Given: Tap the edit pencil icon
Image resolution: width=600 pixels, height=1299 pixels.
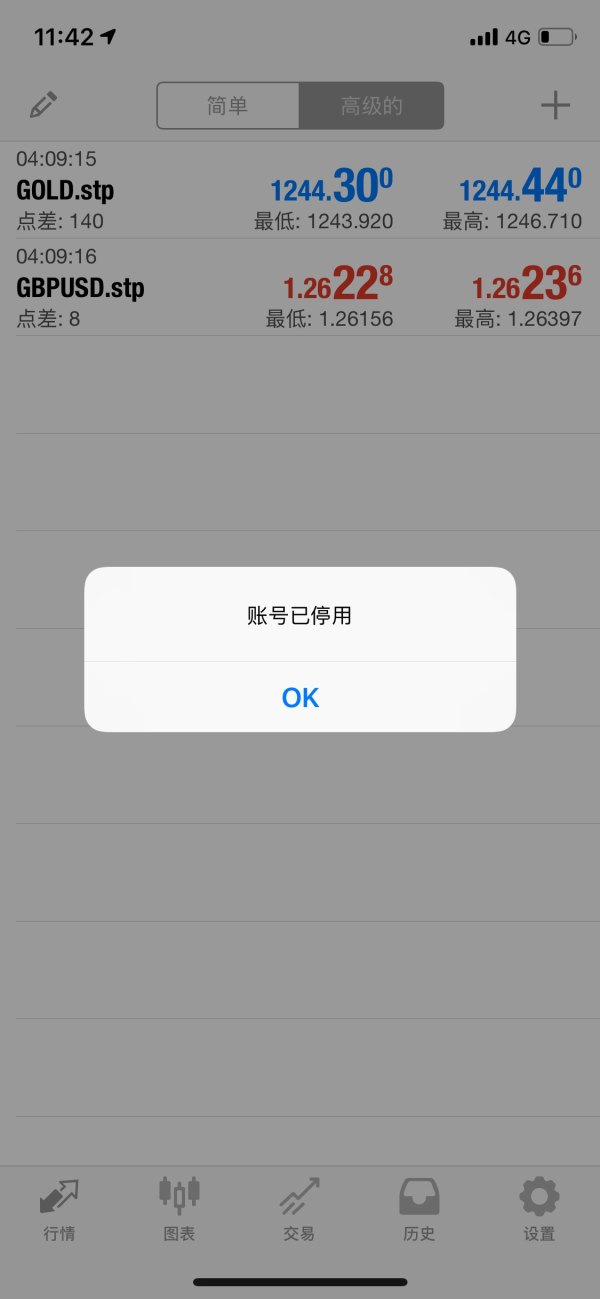Looking at the screenshot, I should (43, 105).
